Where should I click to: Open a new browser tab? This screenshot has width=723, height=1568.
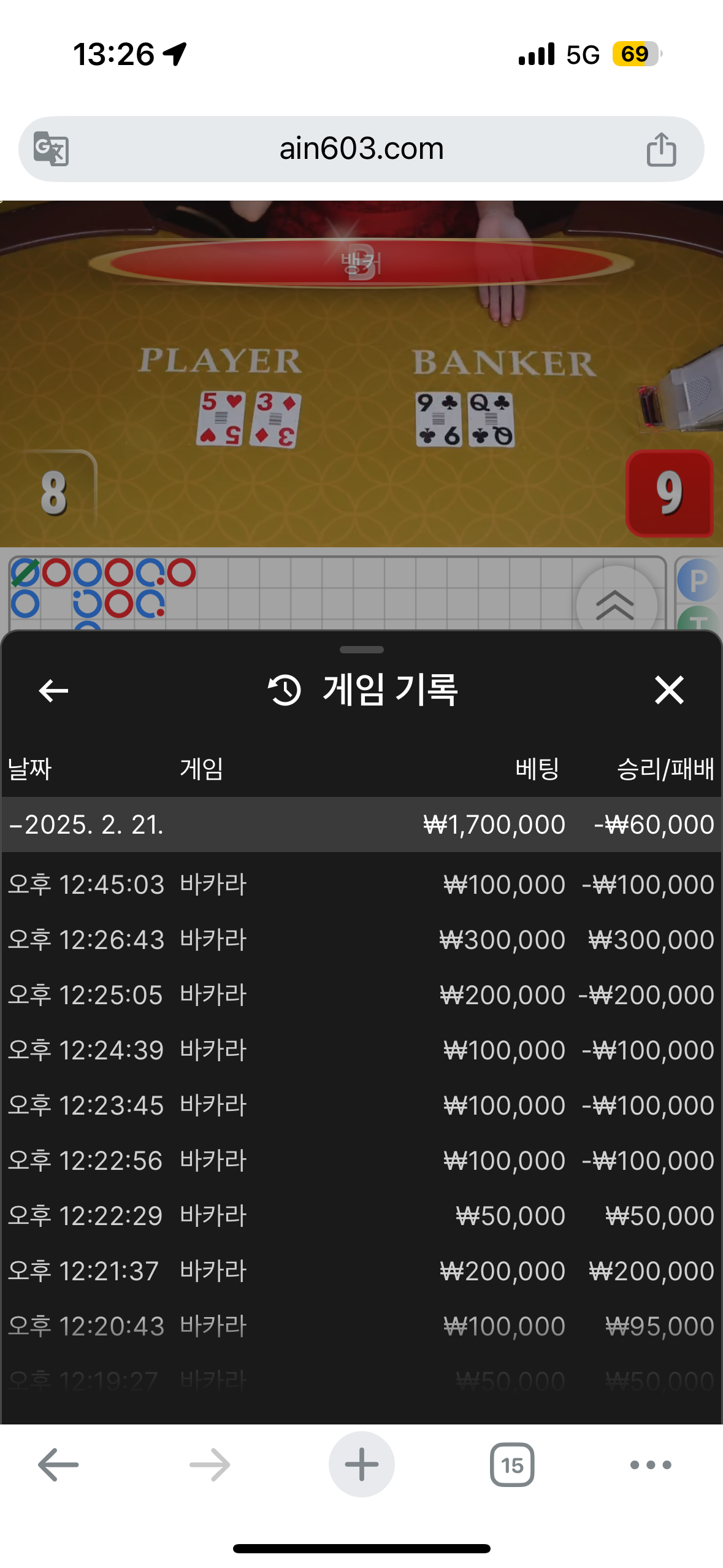pos(361,1465)
